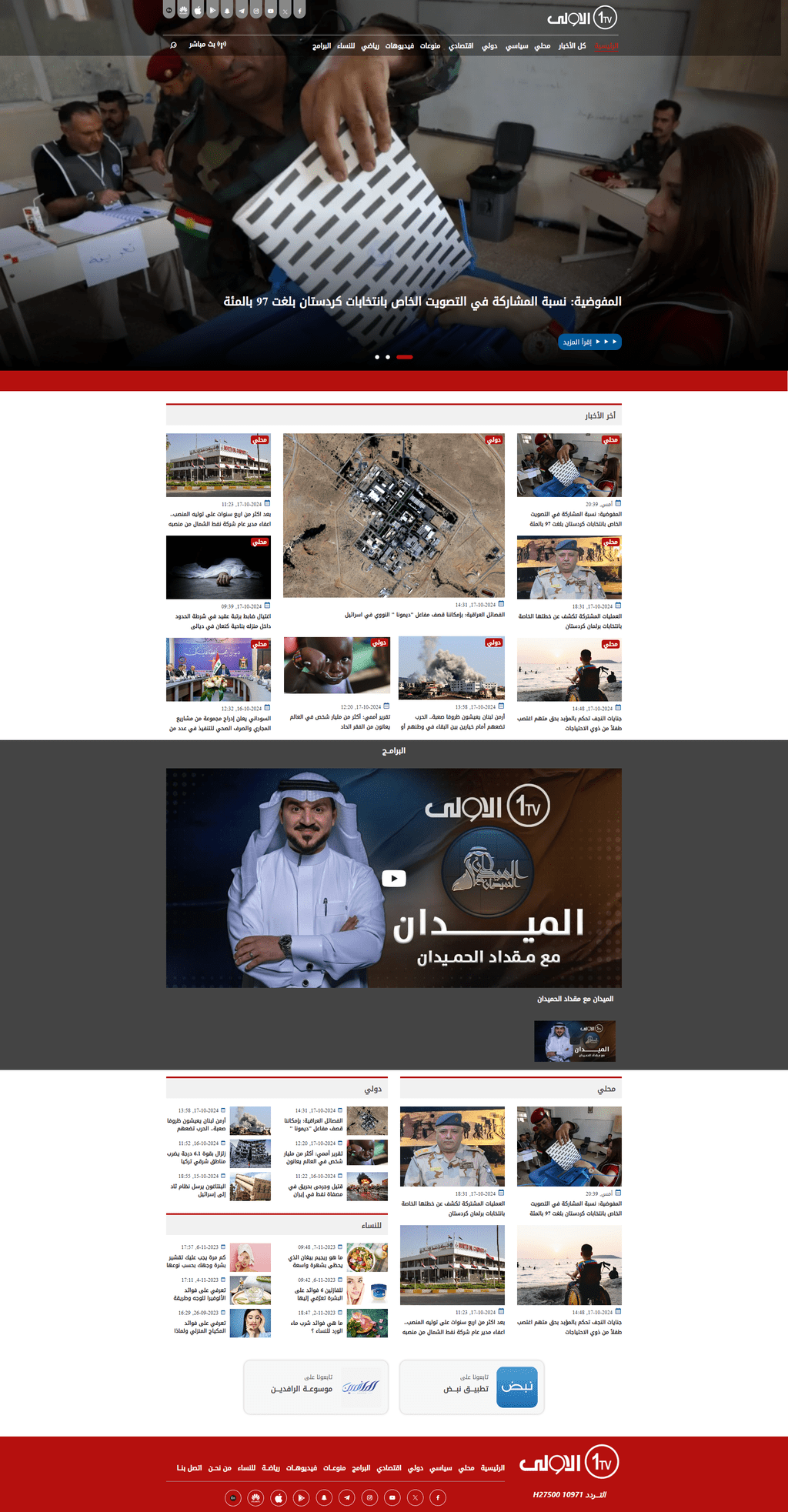Open موسوعة الرافدين follow banner
This screenshot has width=788, height=1512.
[316, 1387]
